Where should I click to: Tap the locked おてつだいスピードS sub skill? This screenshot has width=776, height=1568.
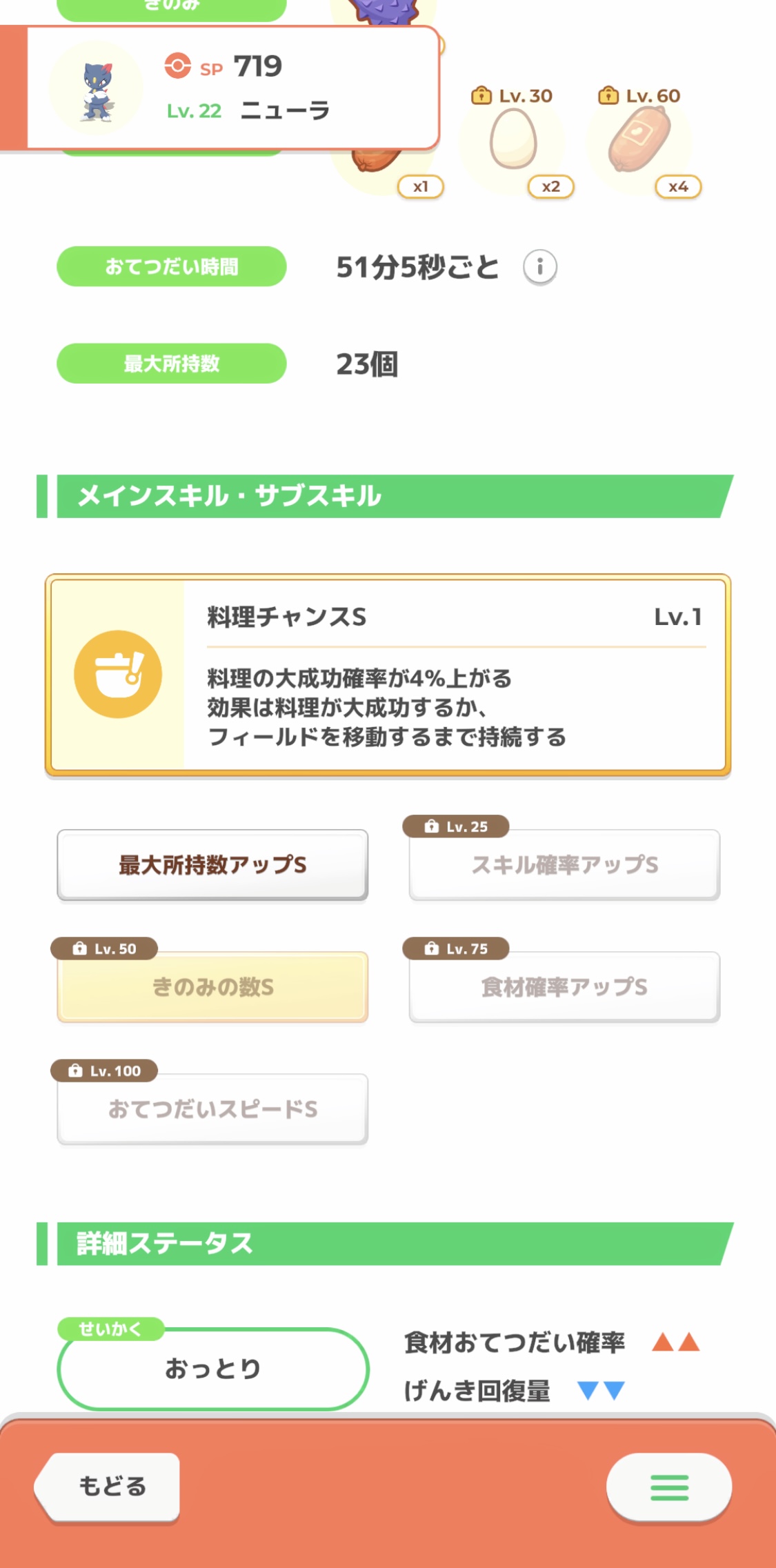coord(212,1109)
